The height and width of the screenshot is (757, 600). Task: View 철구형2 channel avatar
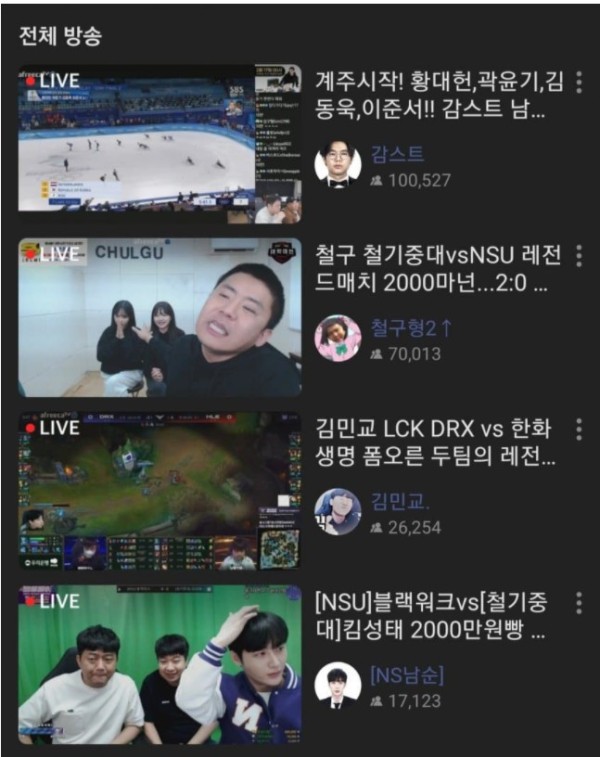tap(338, 338)
